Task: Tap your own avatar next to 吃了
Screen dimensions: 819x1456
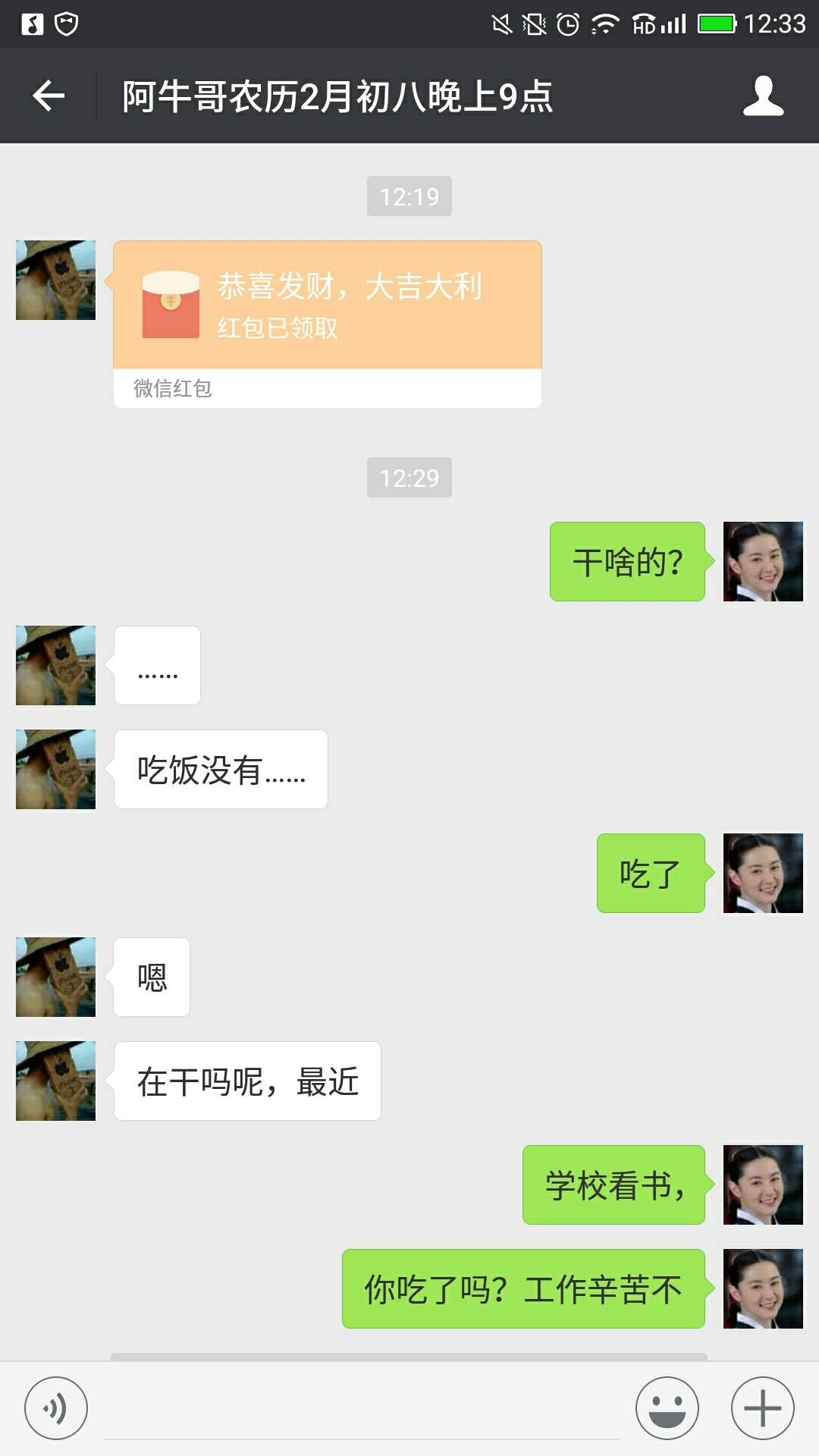Action: [762, 872]
